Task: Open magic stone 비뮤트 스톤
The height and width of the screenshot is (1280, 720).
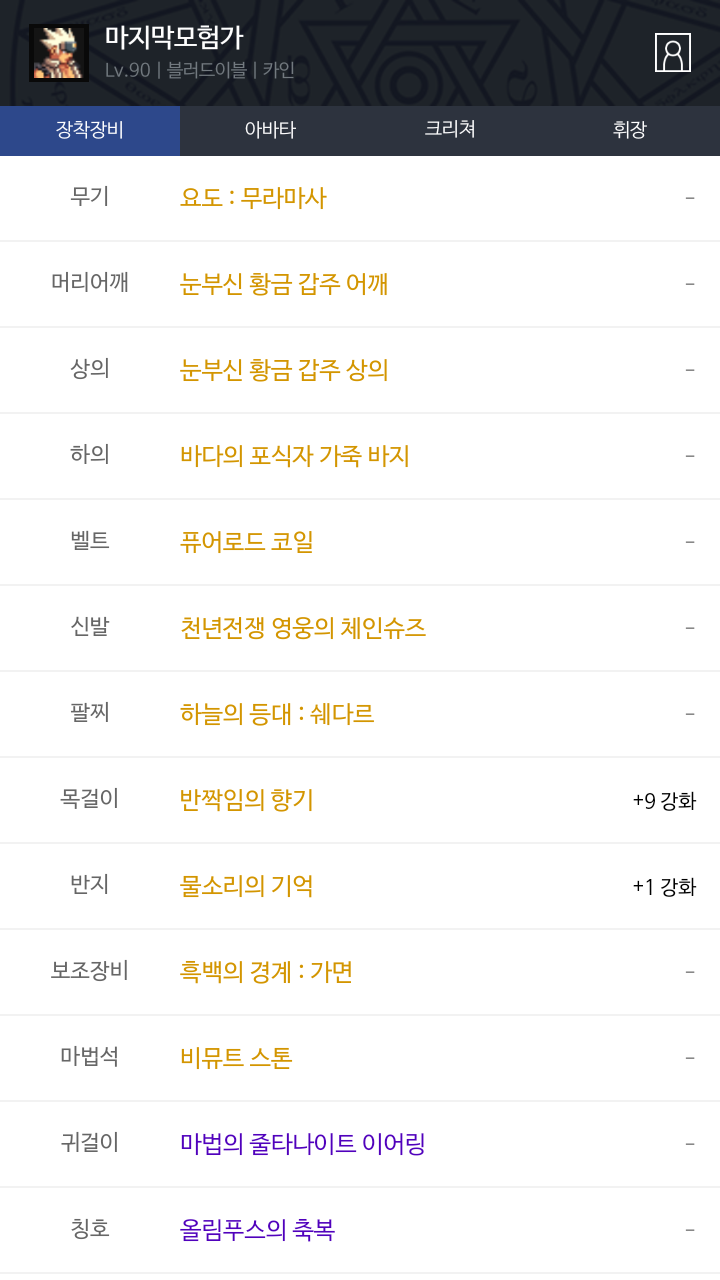Action: coord(236,1058)
